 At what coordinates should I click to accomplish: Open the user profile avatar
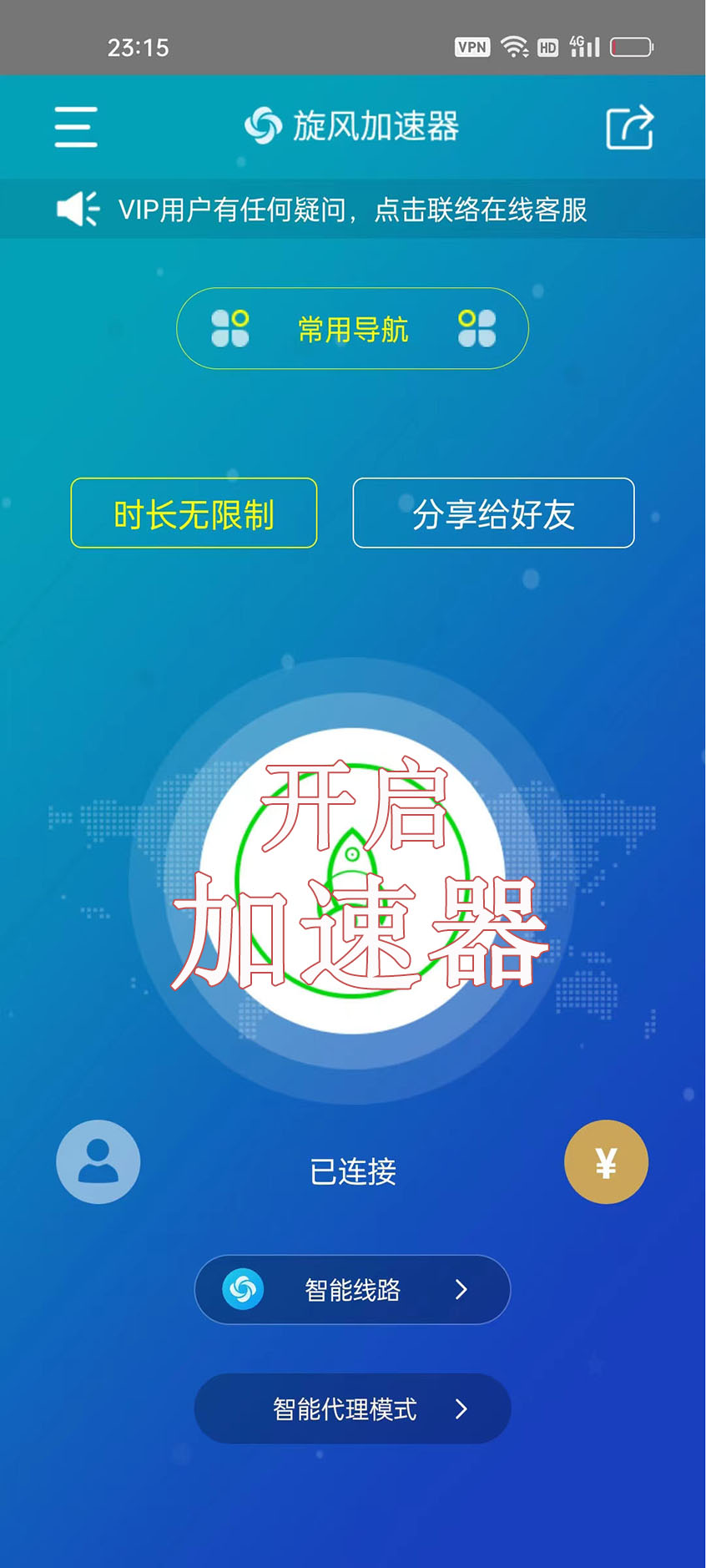(98, 1161)
